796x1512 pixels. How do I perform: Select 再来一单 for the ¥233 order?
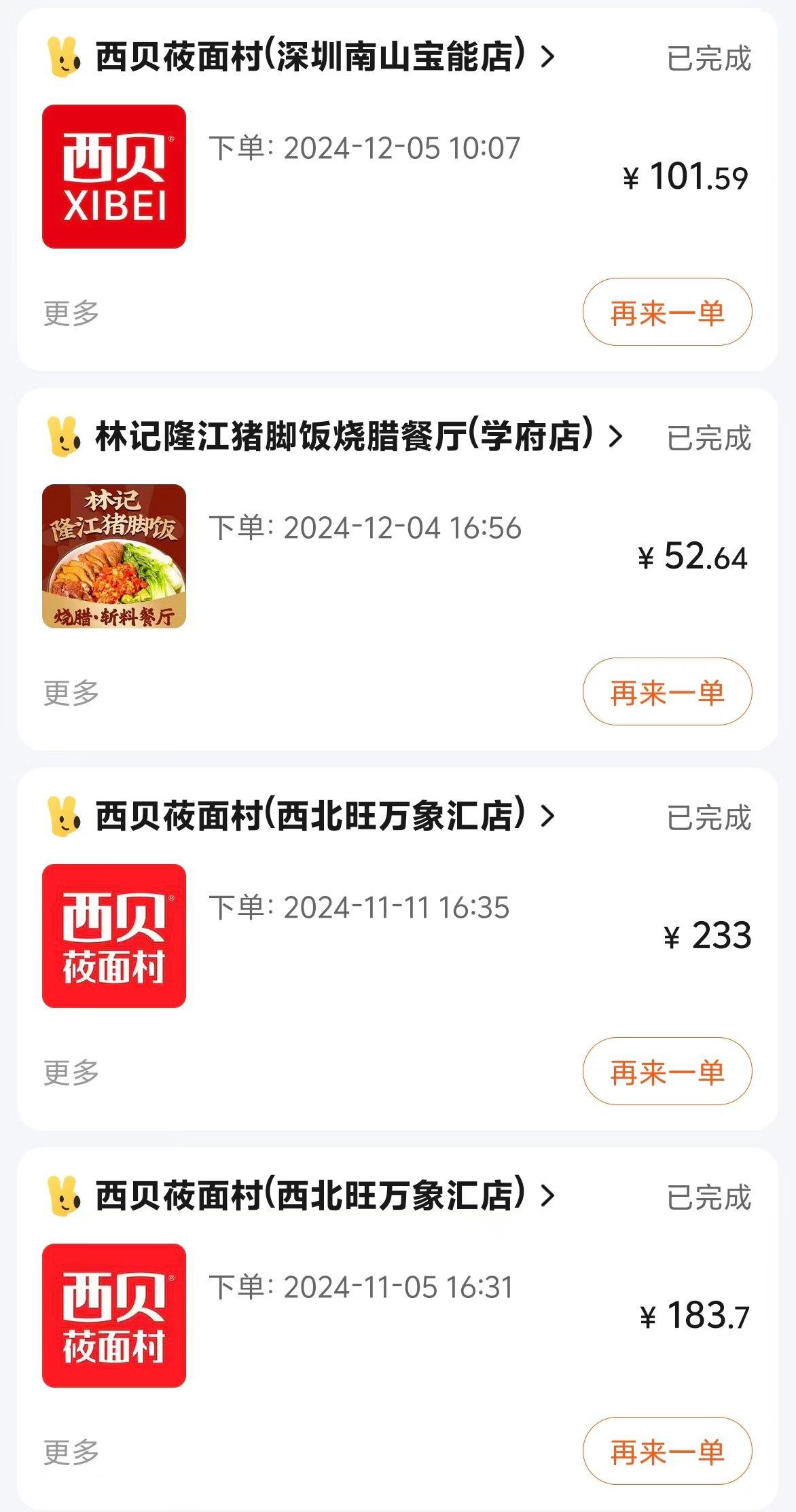(667, 1072)
